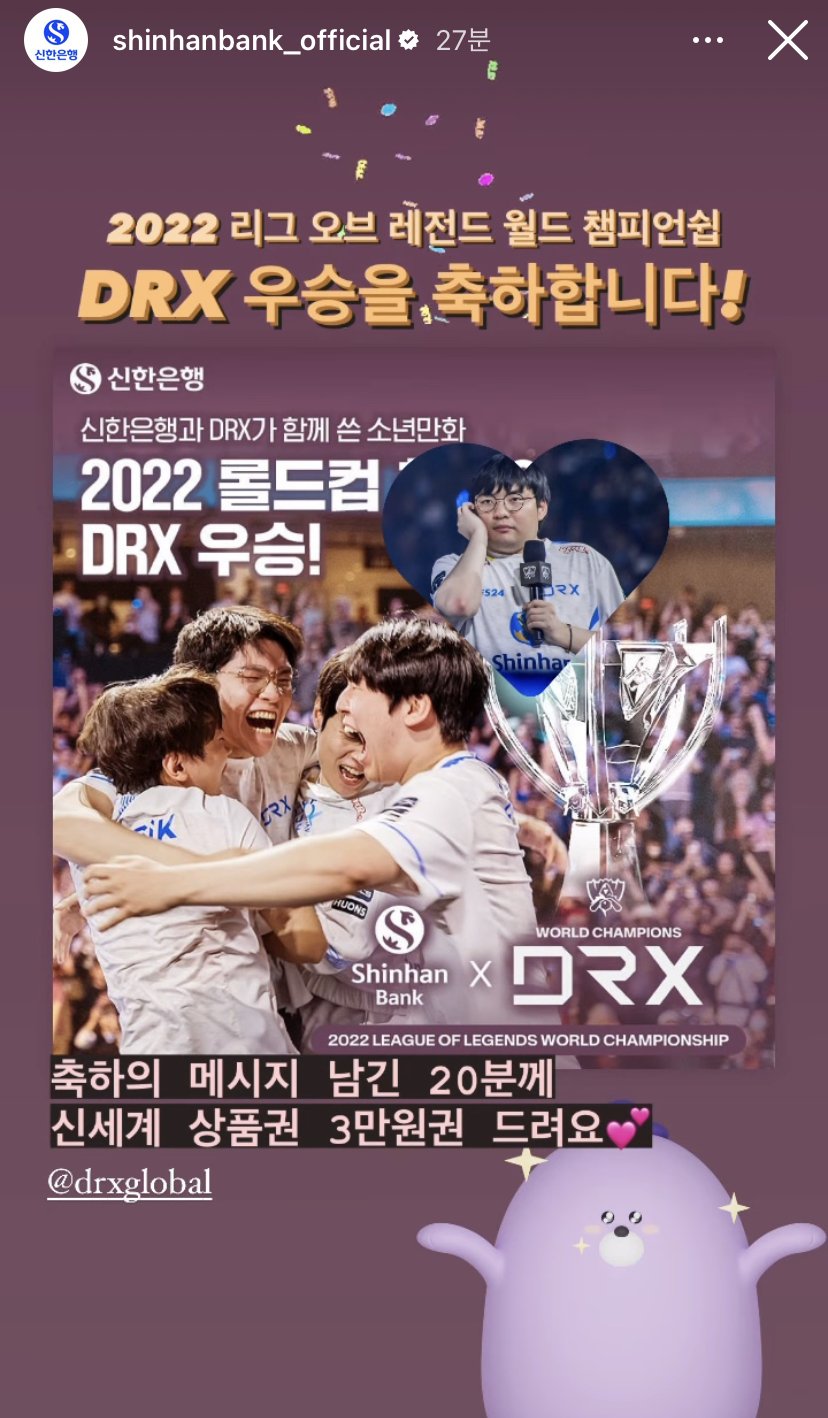The image size is (828, 1418).
Task: Open the three-dot more options menu
Action: tap(708, 40)
